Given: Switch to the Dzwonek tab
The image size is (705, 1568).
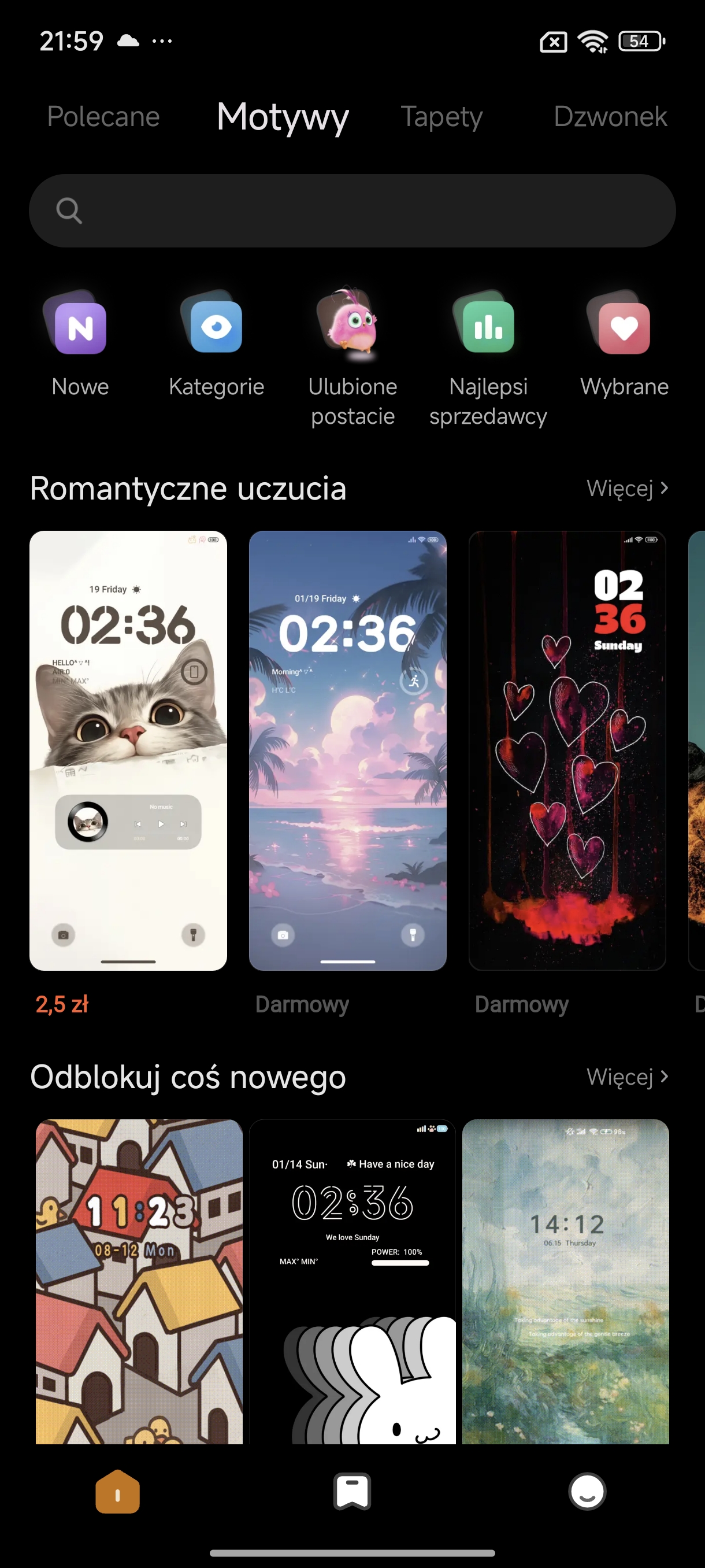Looking at the screenshot, I should tap(610, 116).
